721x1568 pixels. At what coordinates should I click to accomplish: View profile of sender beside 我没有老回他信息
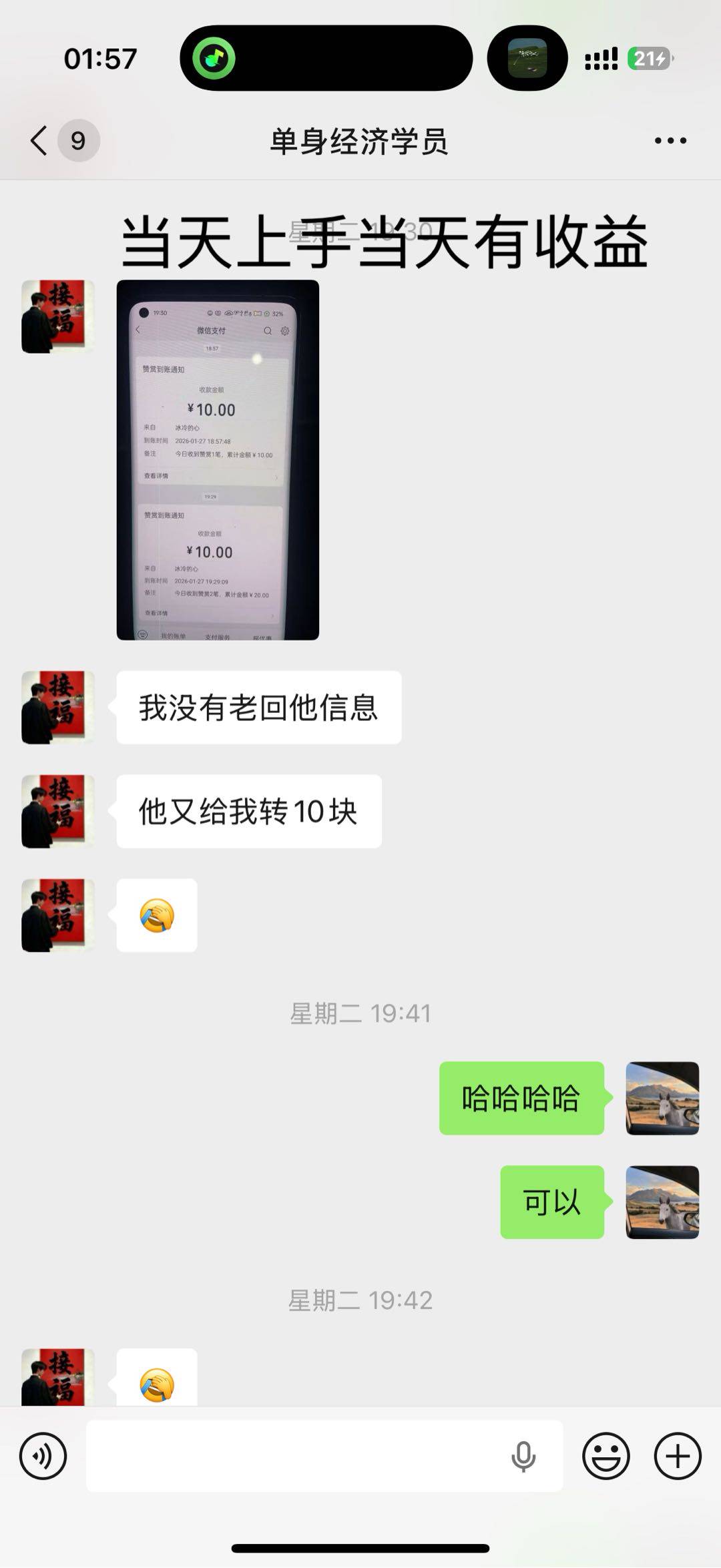pos(57,708)
